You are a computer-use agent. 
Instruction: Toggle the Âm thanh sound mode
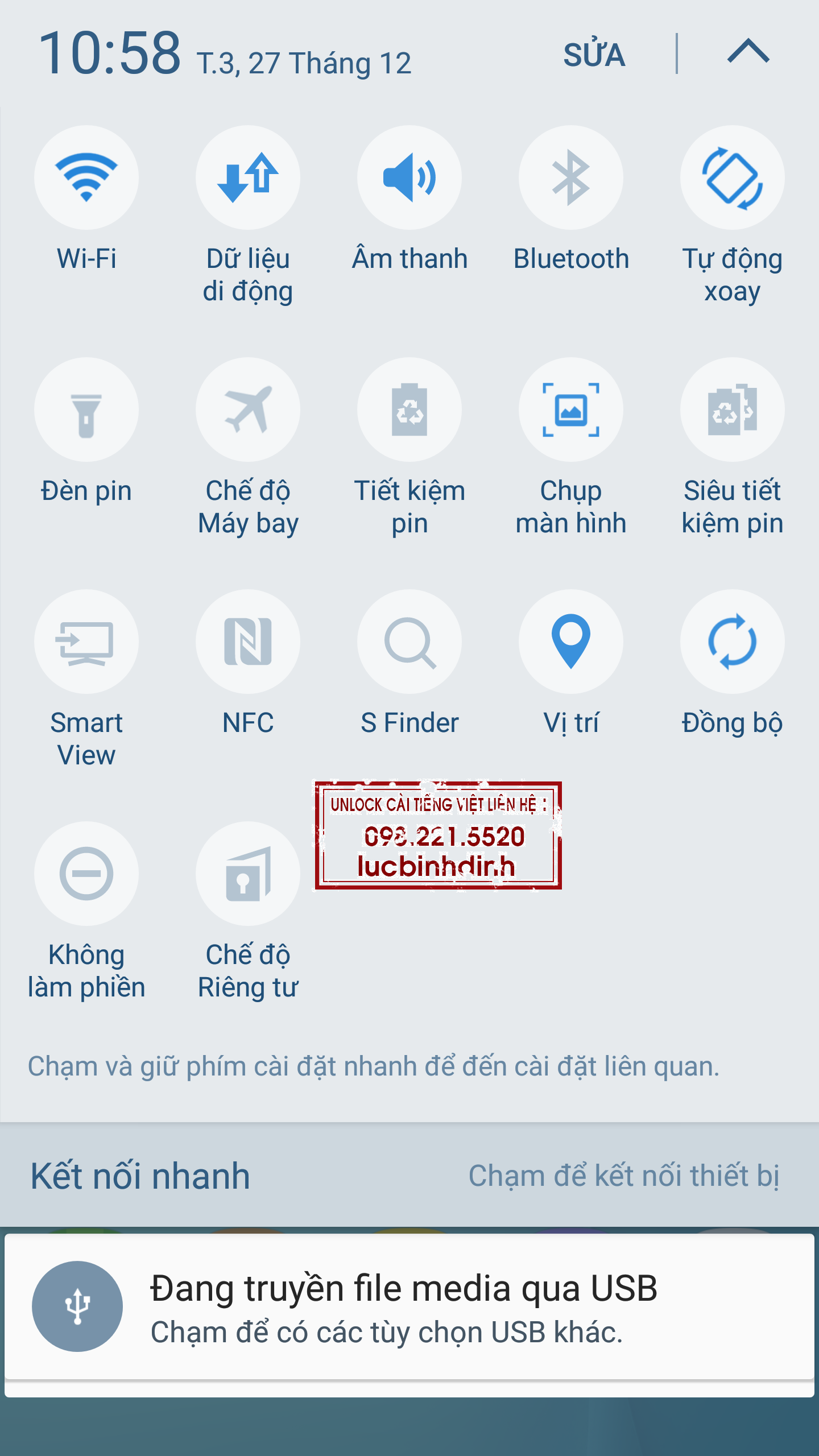pos(409,177)
